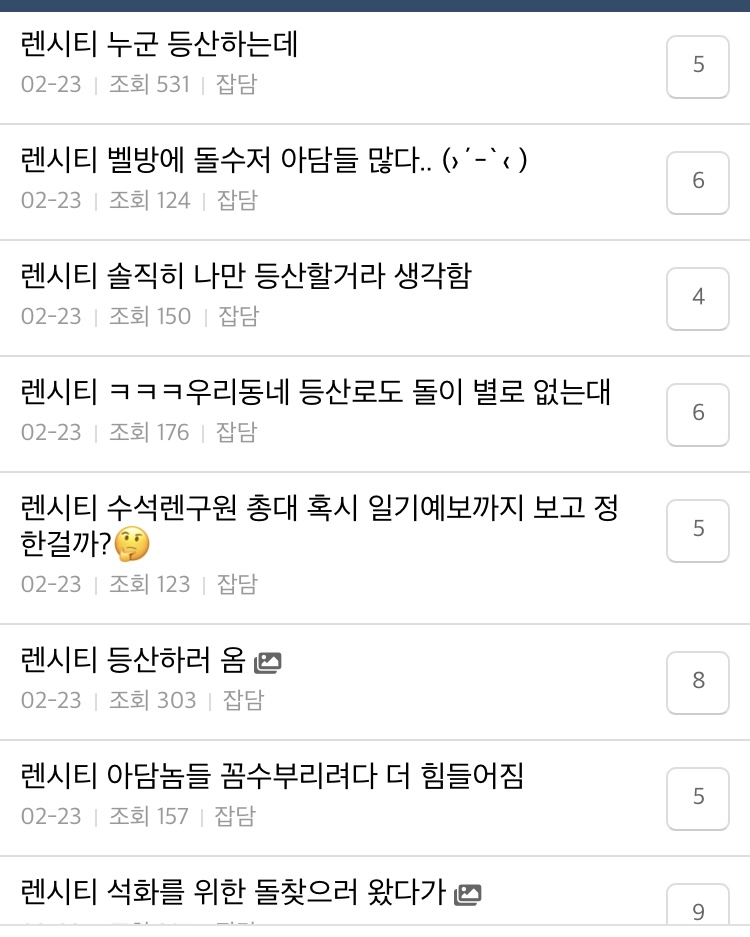The image size is (750, 937).
Task: View comments on '렌시티 누군 등산하는데'
Action: (698, 65)
